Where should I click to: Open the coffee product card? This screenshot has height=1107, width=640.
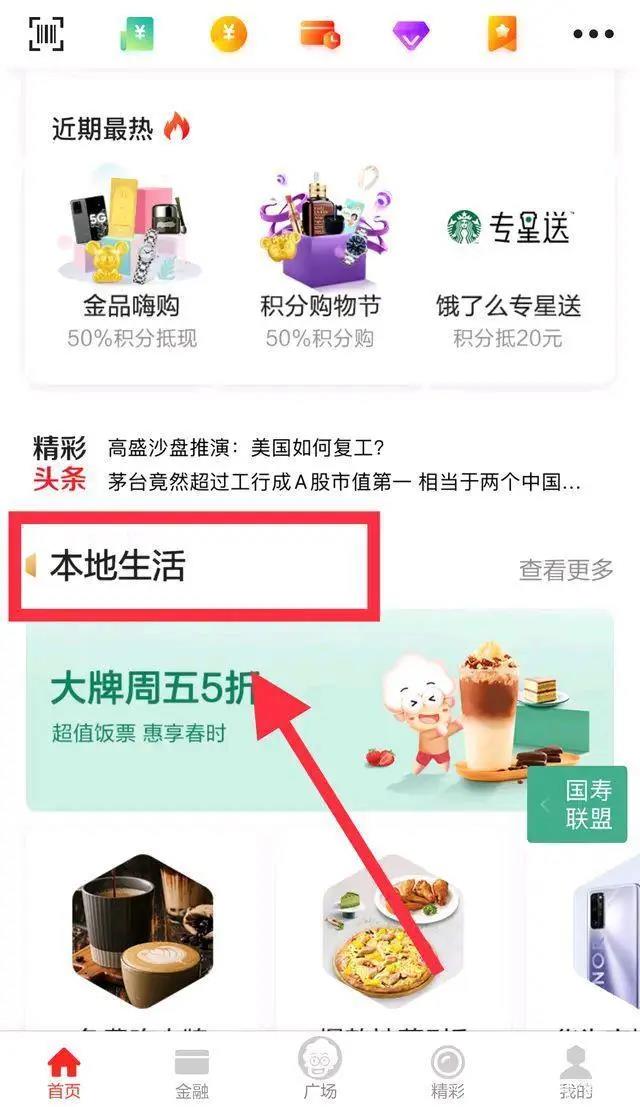pyautogui.click(x=142, y=930)
